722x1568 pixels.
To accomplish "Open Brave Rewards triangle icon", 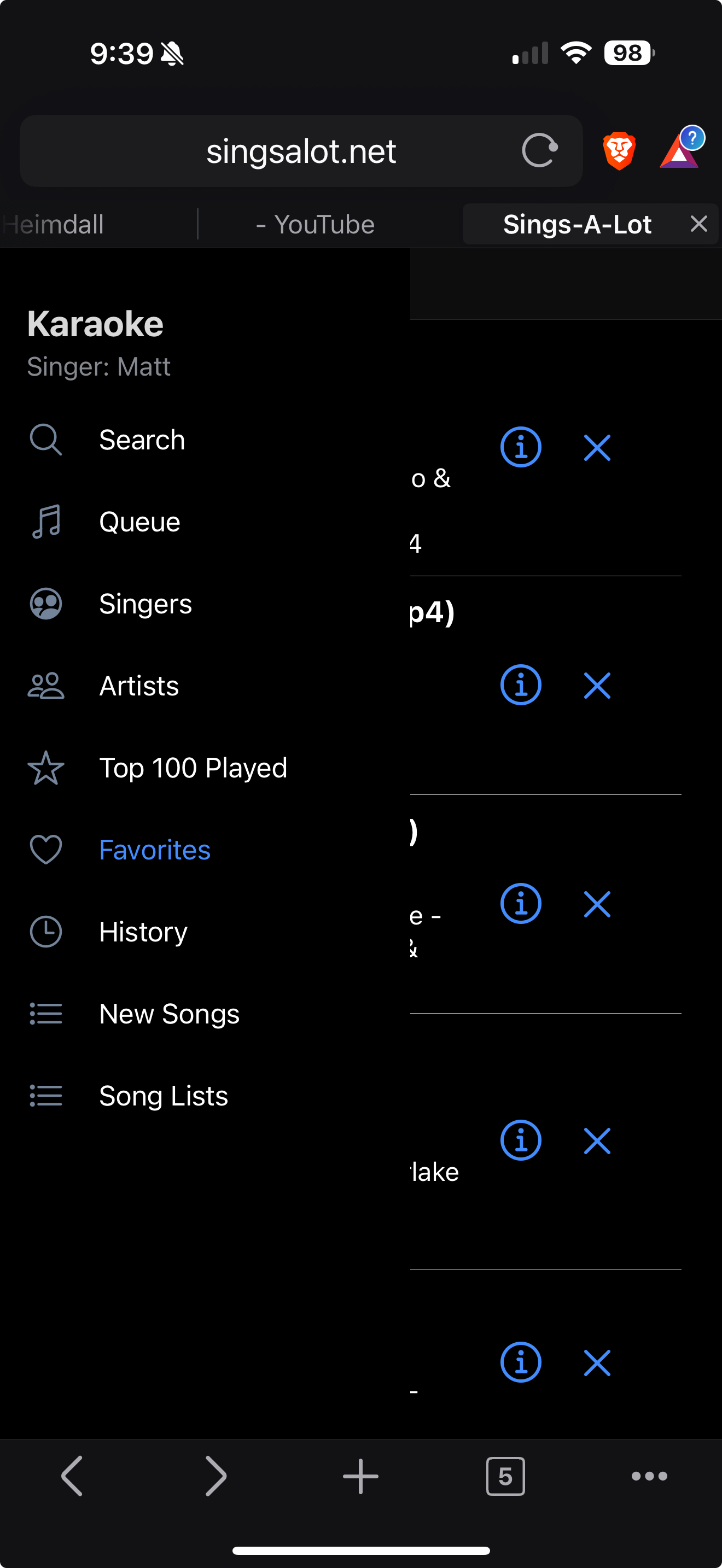I will click(x=679, y=150).
